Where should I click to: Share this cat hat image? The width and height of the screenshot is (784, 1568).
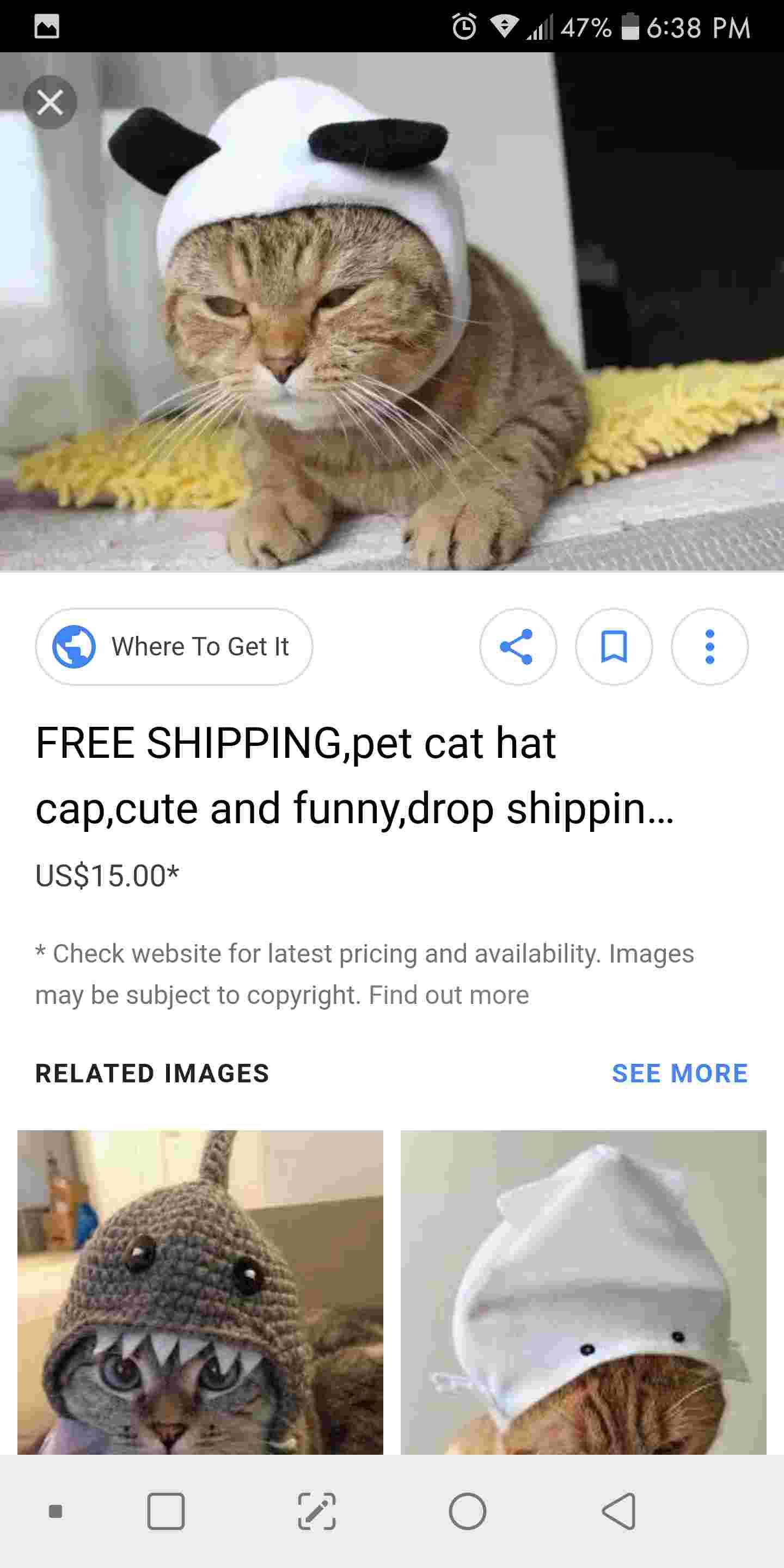(x=517, y=646)
